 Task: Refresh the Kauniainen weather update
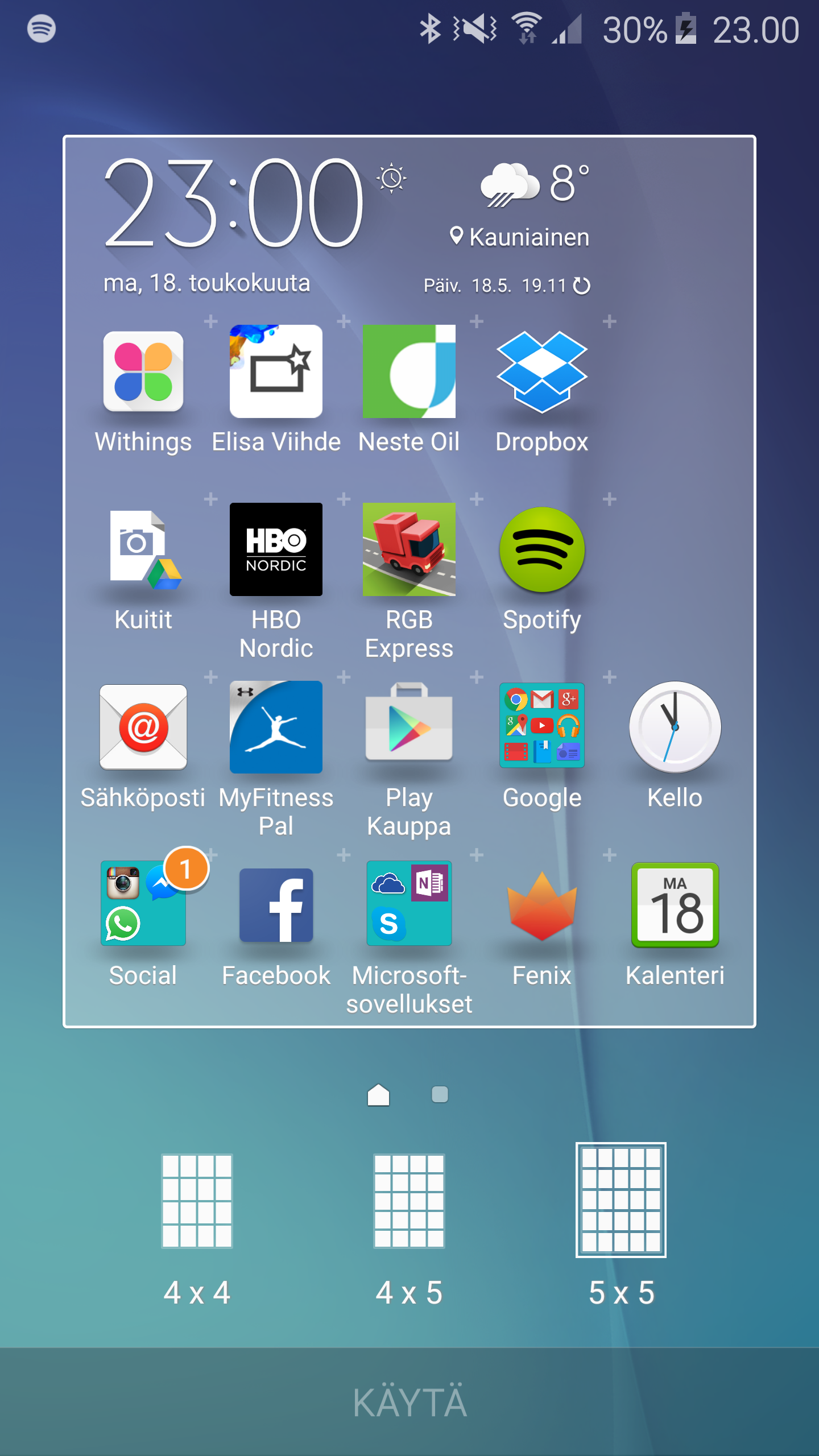pyautogui.click(x=582, y=286)
